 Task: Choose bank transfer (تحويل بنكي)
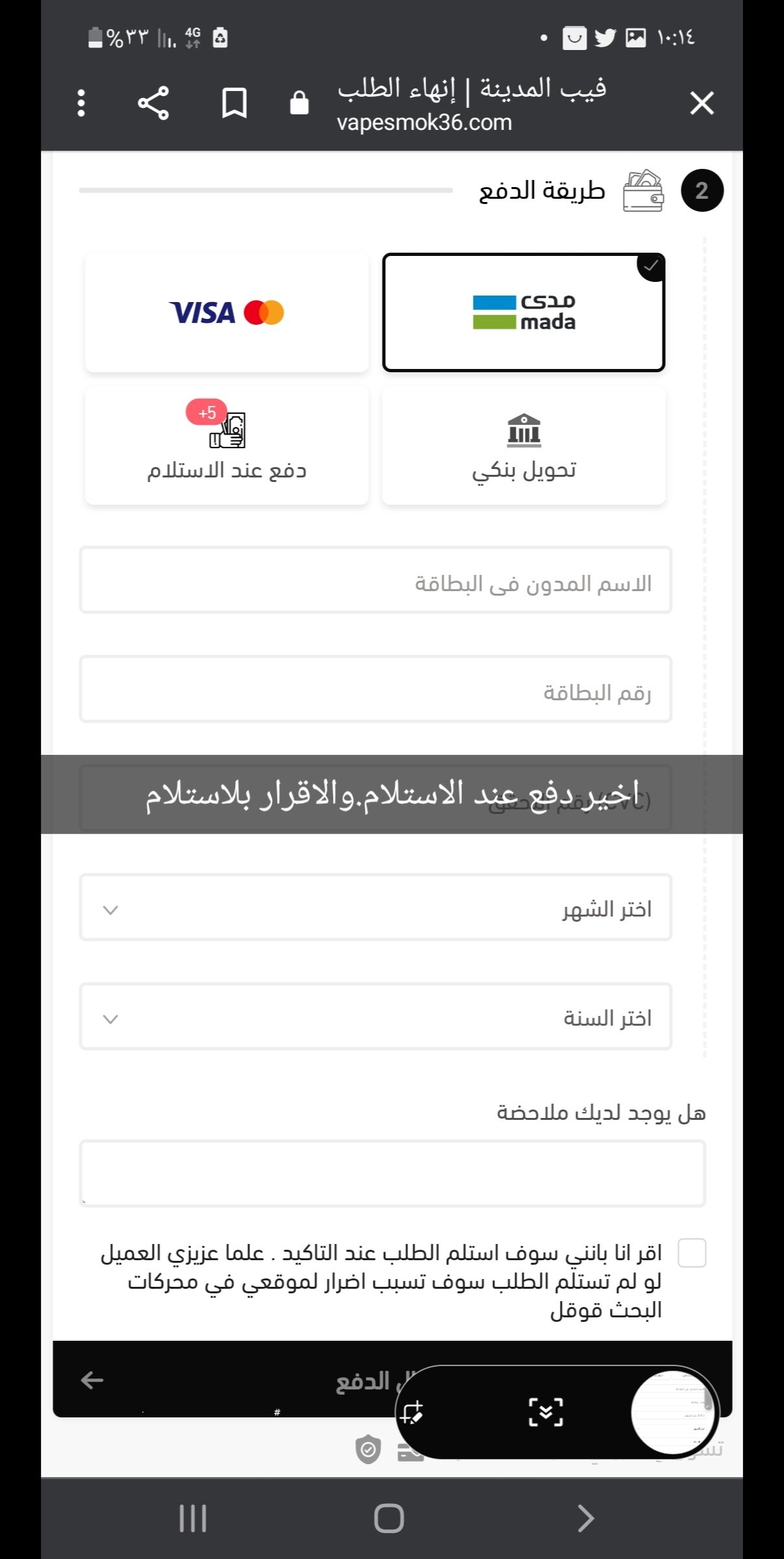point(524,446)
